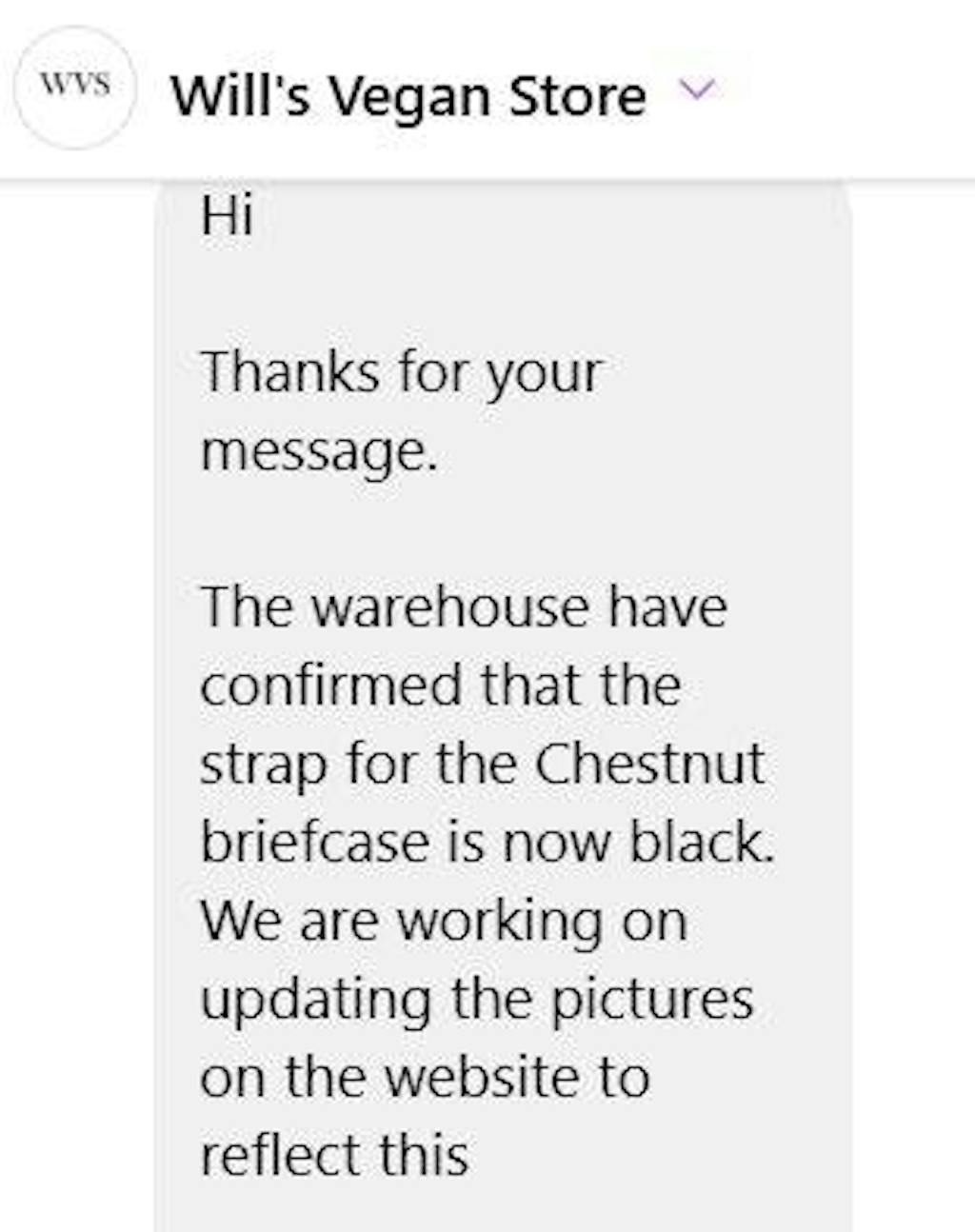Image resolution: width=975 pixels, height=1232 pixels.
Task: Open Will's Vegan Store sender avatar
Action: pyautogui.click(x=75, y=88)
